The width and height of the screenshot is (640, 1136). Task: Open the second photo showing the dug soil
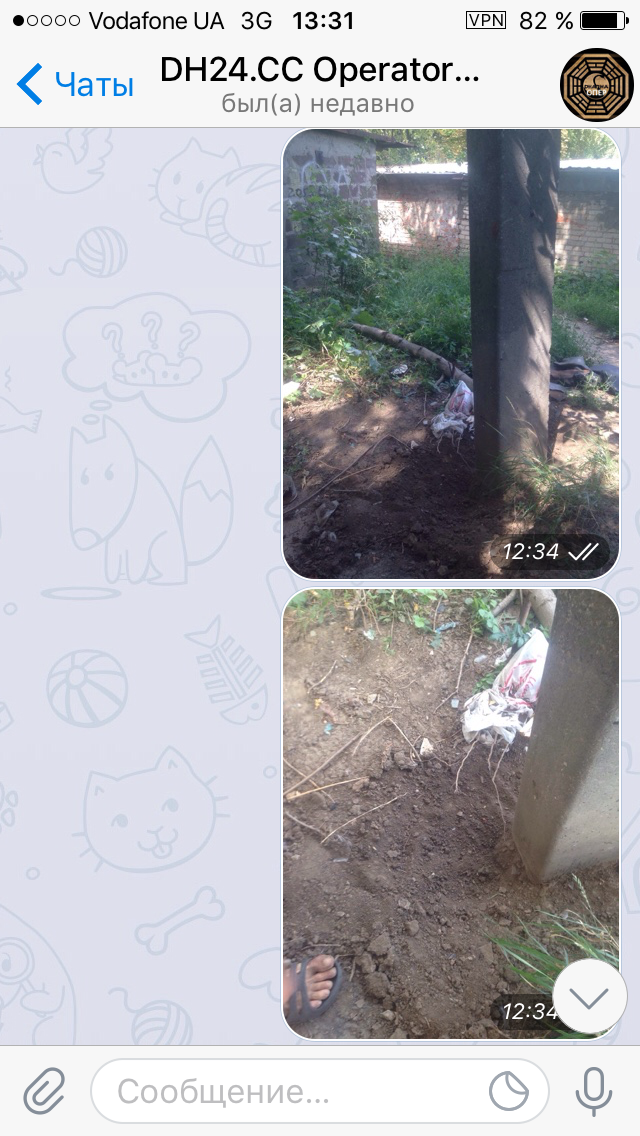click(x=451, y=814)
